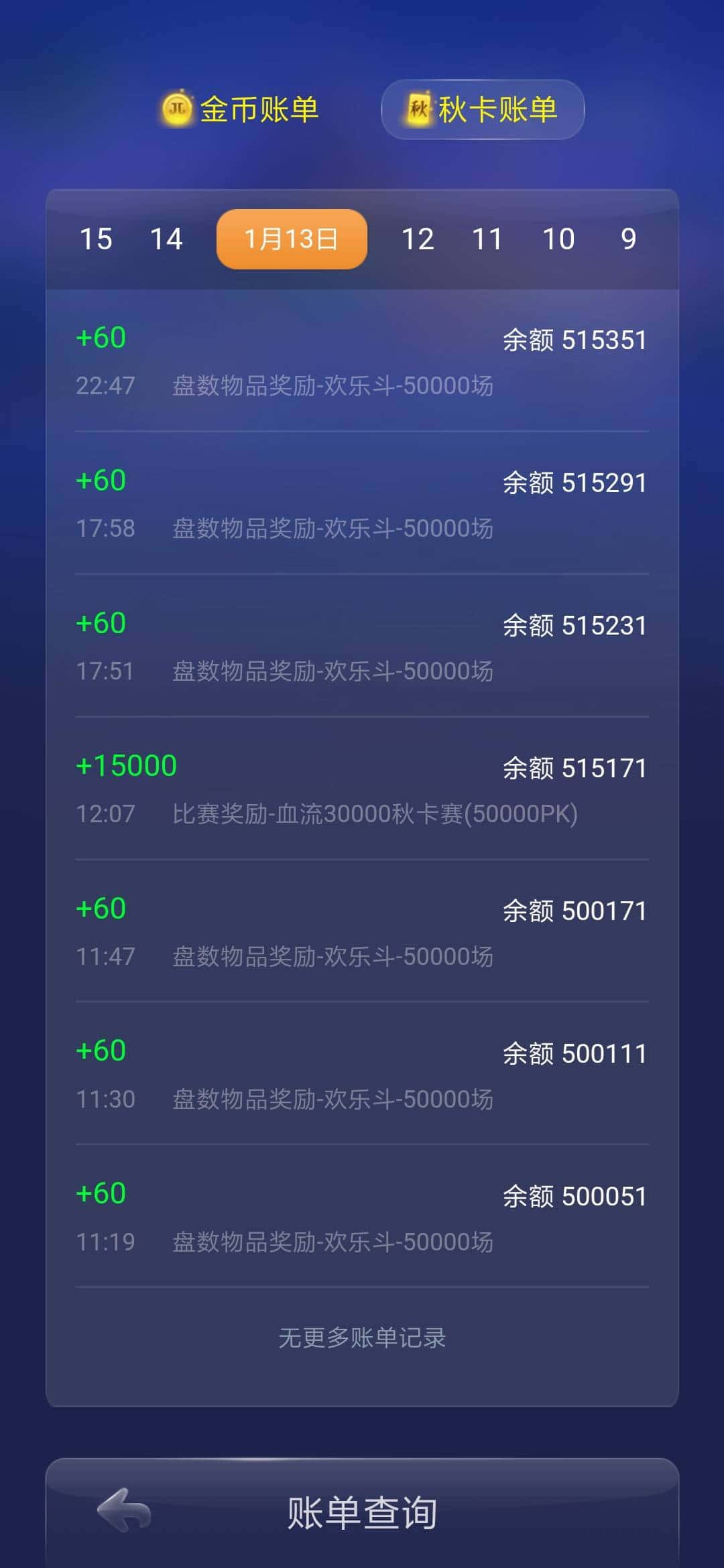Tap the 无更多账单记录 text
724x1568 pixels.
click(362, 1337)
